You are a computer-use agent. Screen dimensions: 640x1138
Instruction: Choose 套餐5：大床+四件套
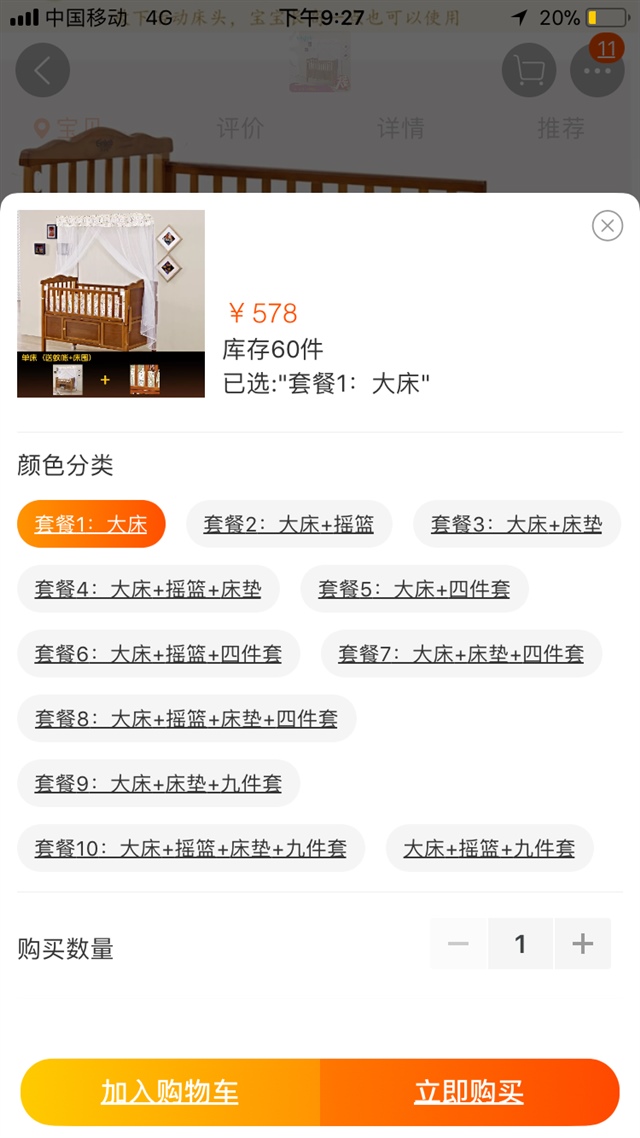click(414, 589)
